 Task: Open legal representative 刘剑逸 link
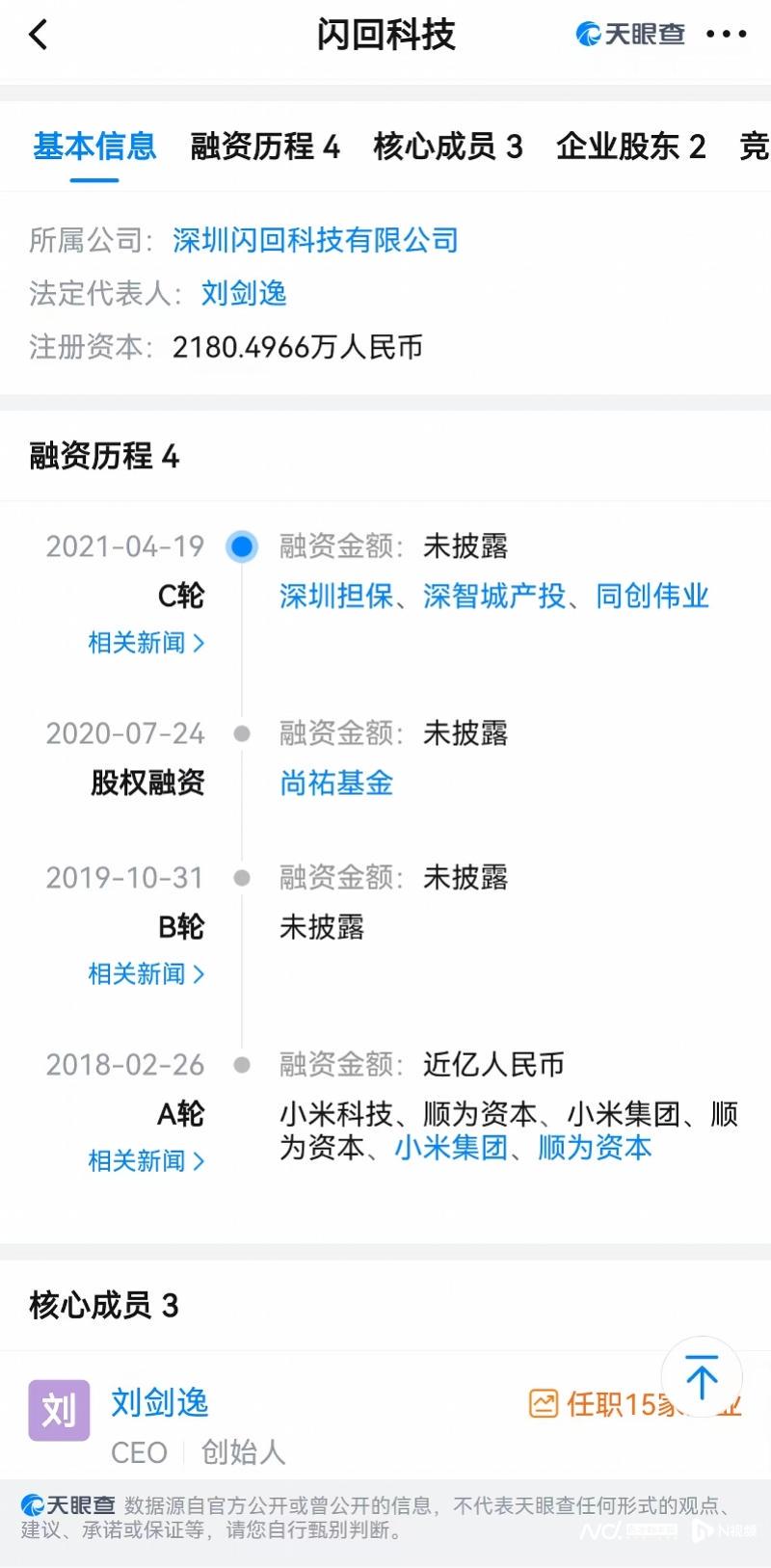click(244, 293)
